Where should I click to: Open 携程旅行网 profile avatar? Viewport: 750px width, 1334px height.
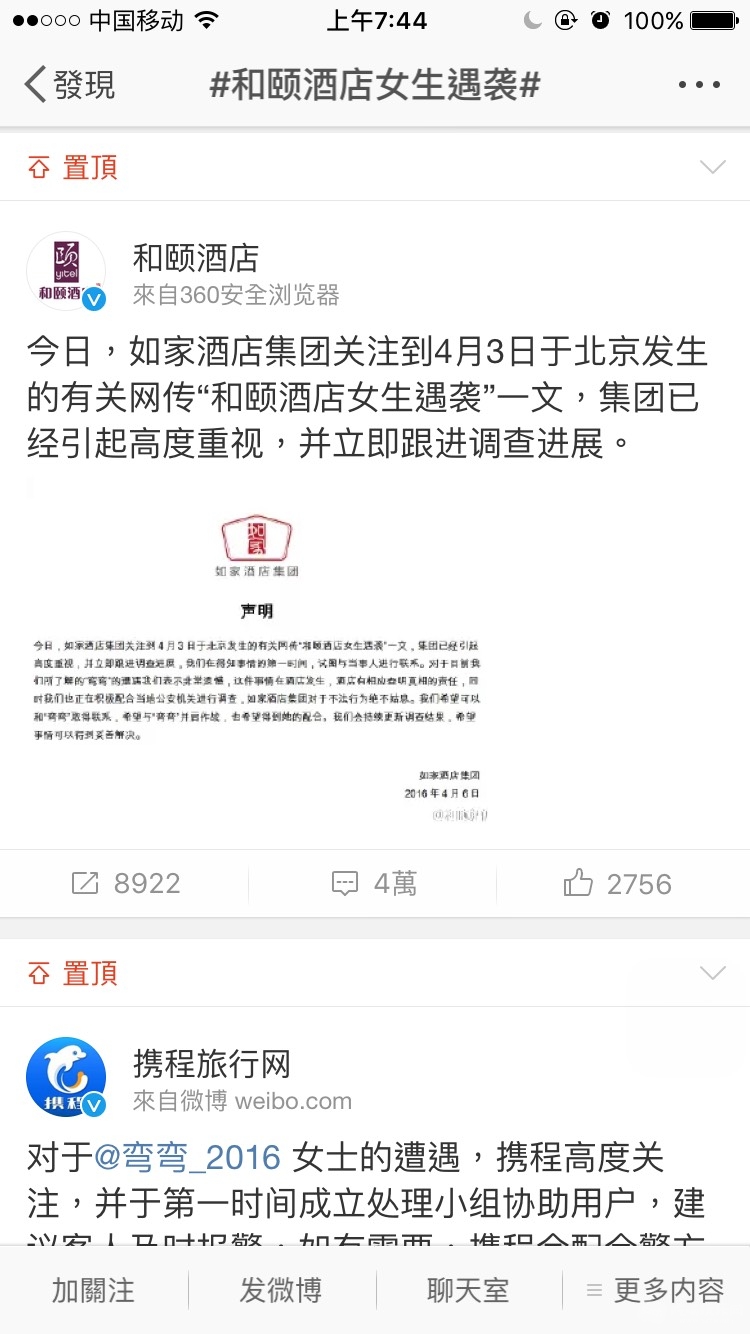(66, 1077)
